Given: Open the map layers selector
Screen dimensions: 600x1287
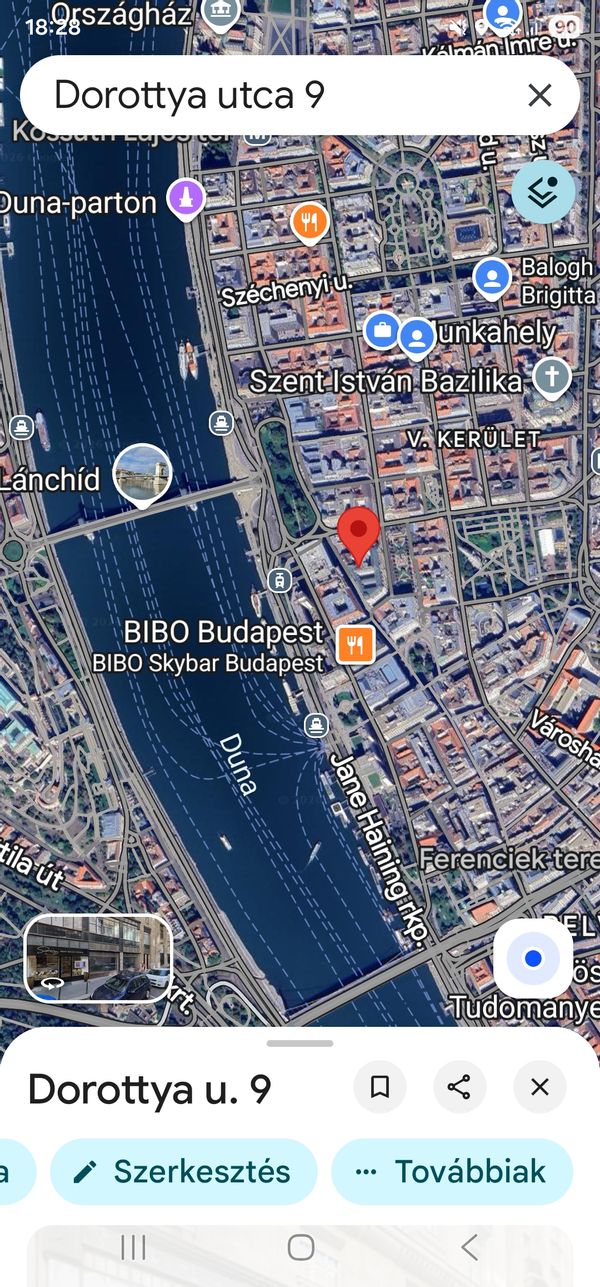Looking at the screenshot, I should click(x=543, y=192).
